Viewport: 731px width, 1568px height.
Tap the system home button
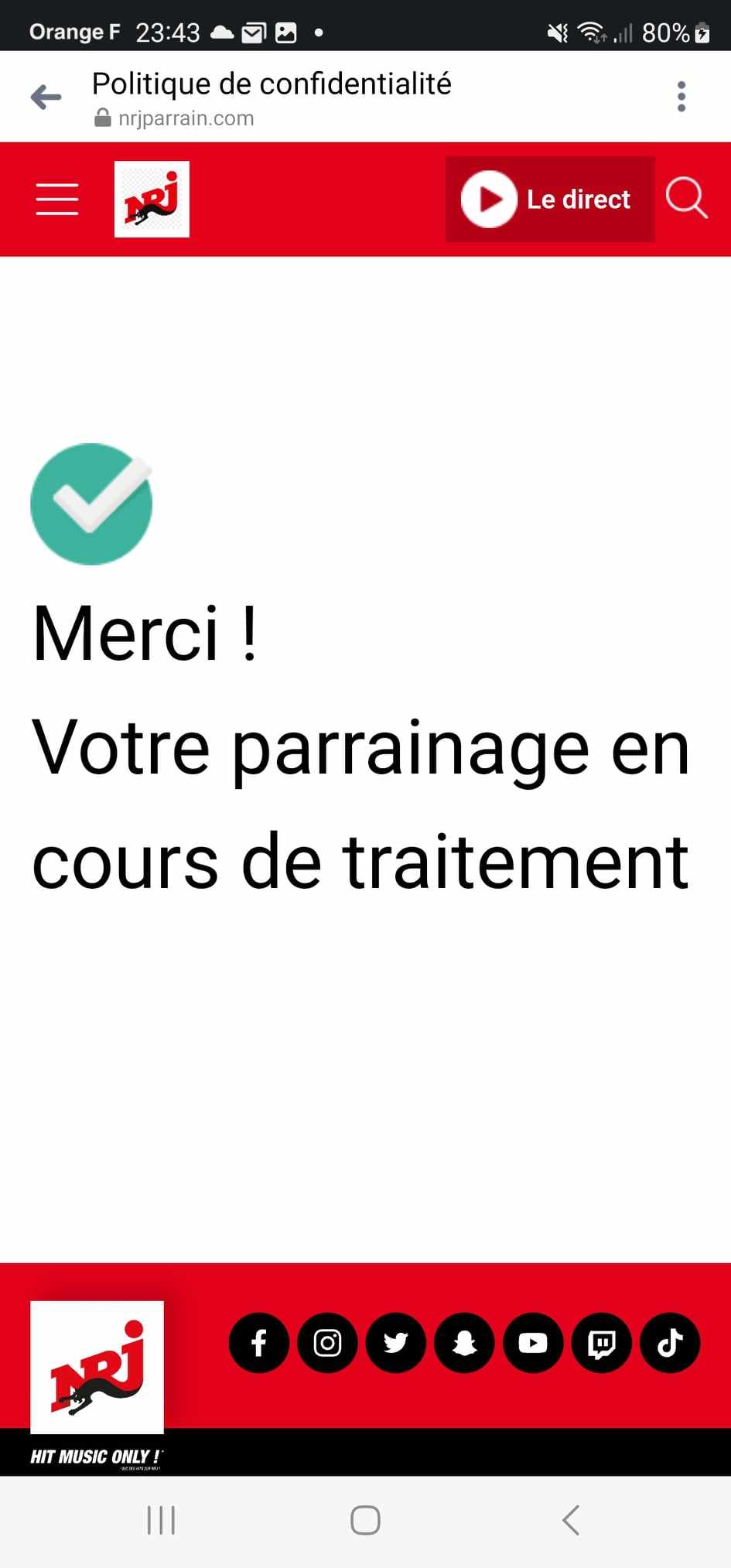pyautogui.click(x=365, y=1520)
